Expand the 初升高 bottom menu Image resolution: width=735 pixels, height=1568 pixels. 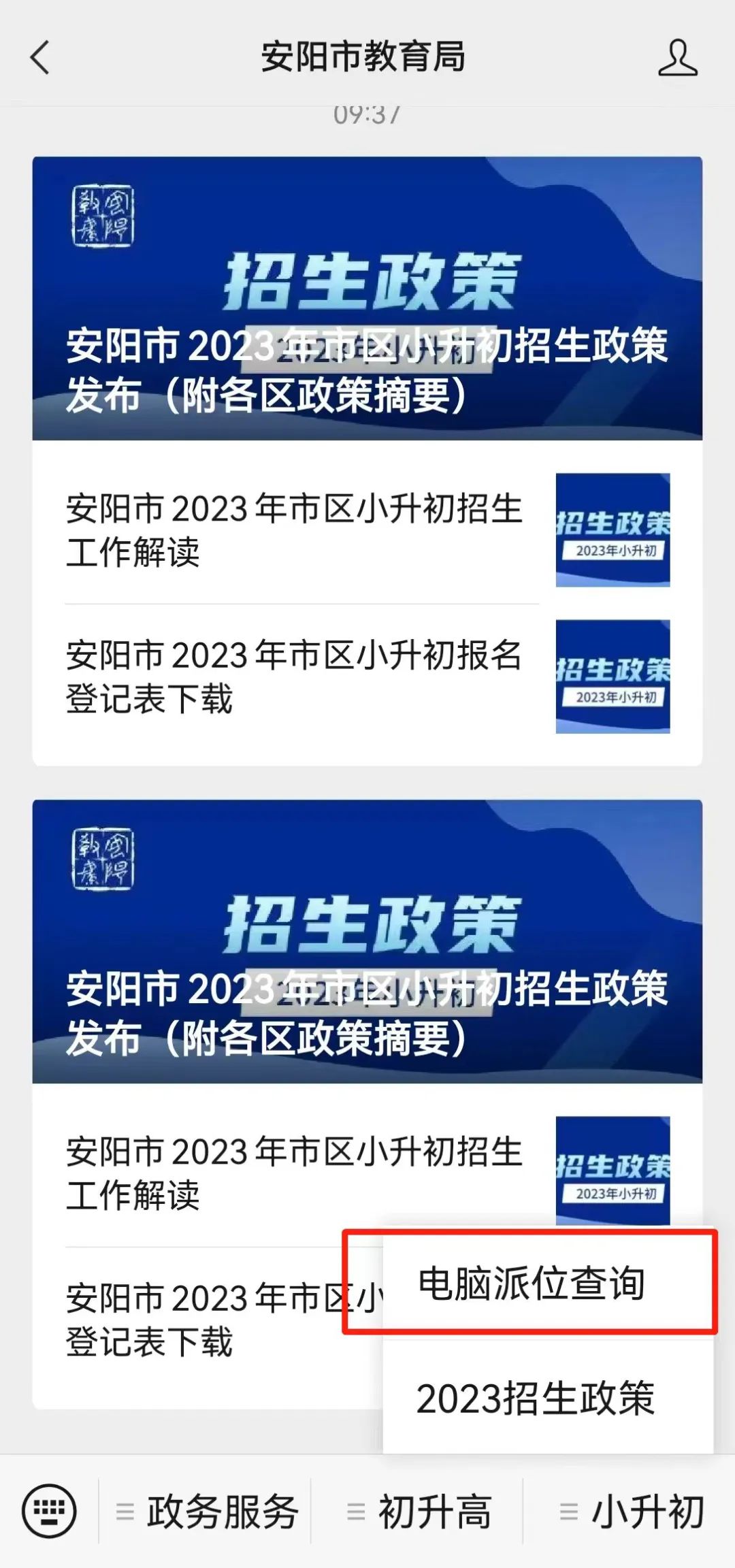(419, 1512)
